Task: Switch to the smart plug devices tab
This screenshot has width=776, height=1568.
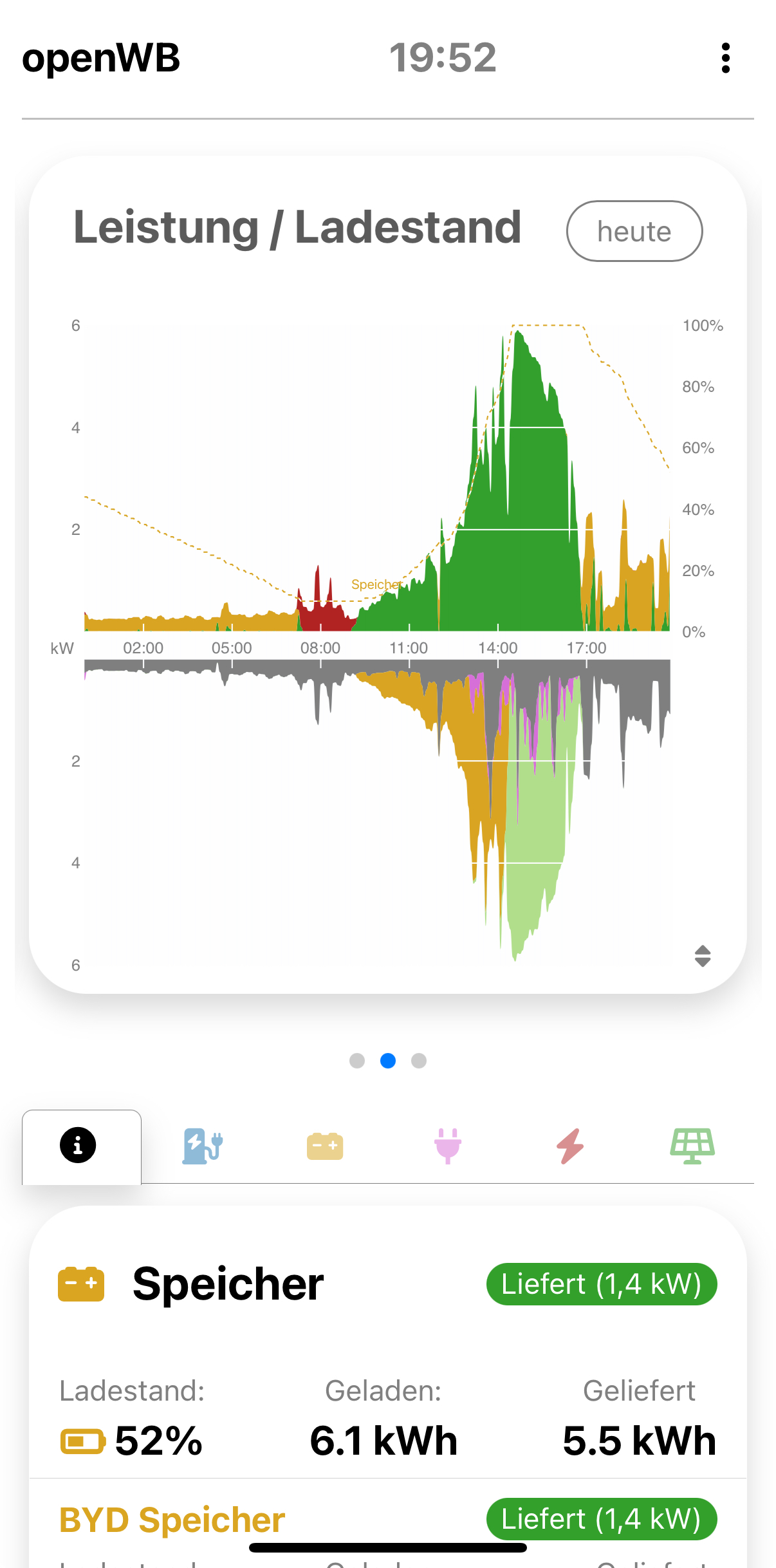Action: point(448,1146)
